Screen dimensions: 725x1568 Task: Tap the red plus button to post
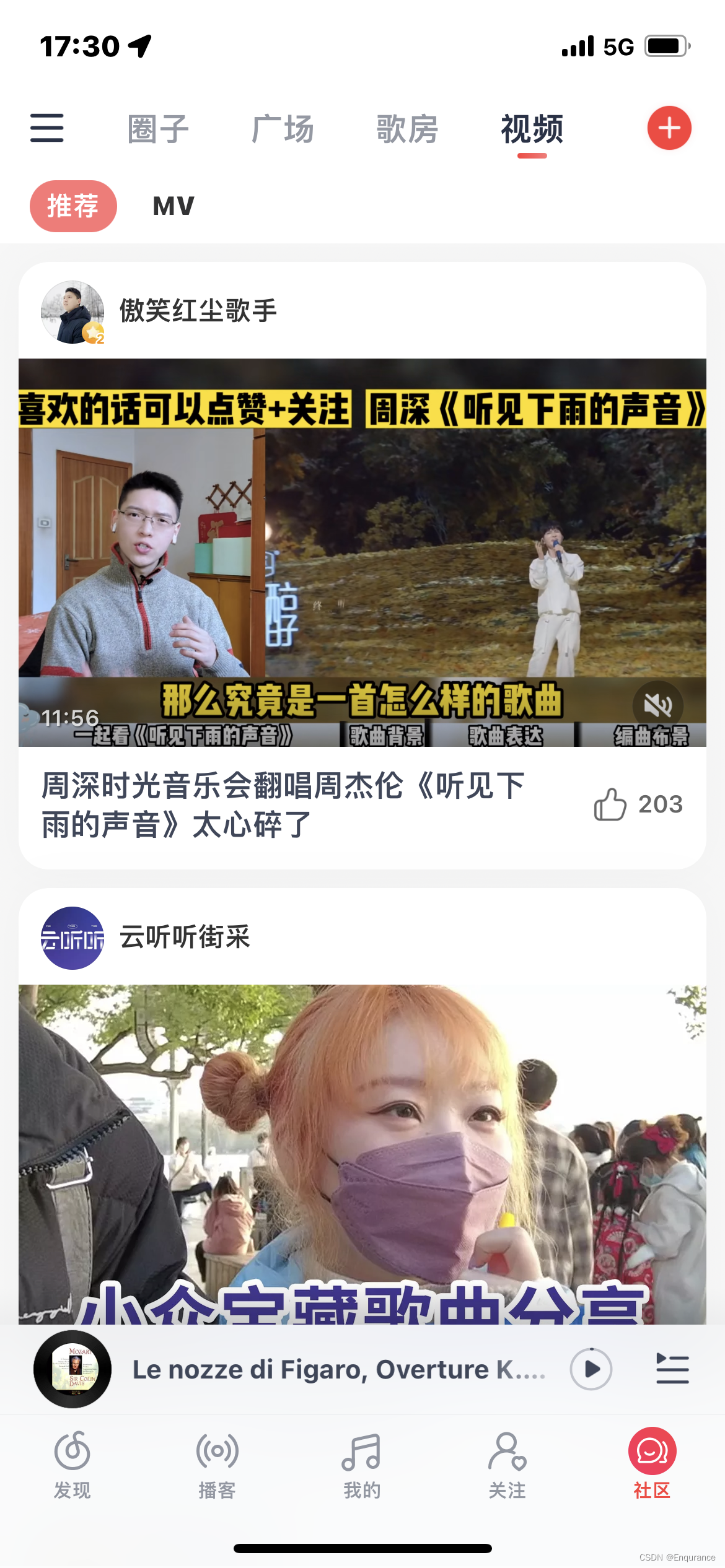669,128
